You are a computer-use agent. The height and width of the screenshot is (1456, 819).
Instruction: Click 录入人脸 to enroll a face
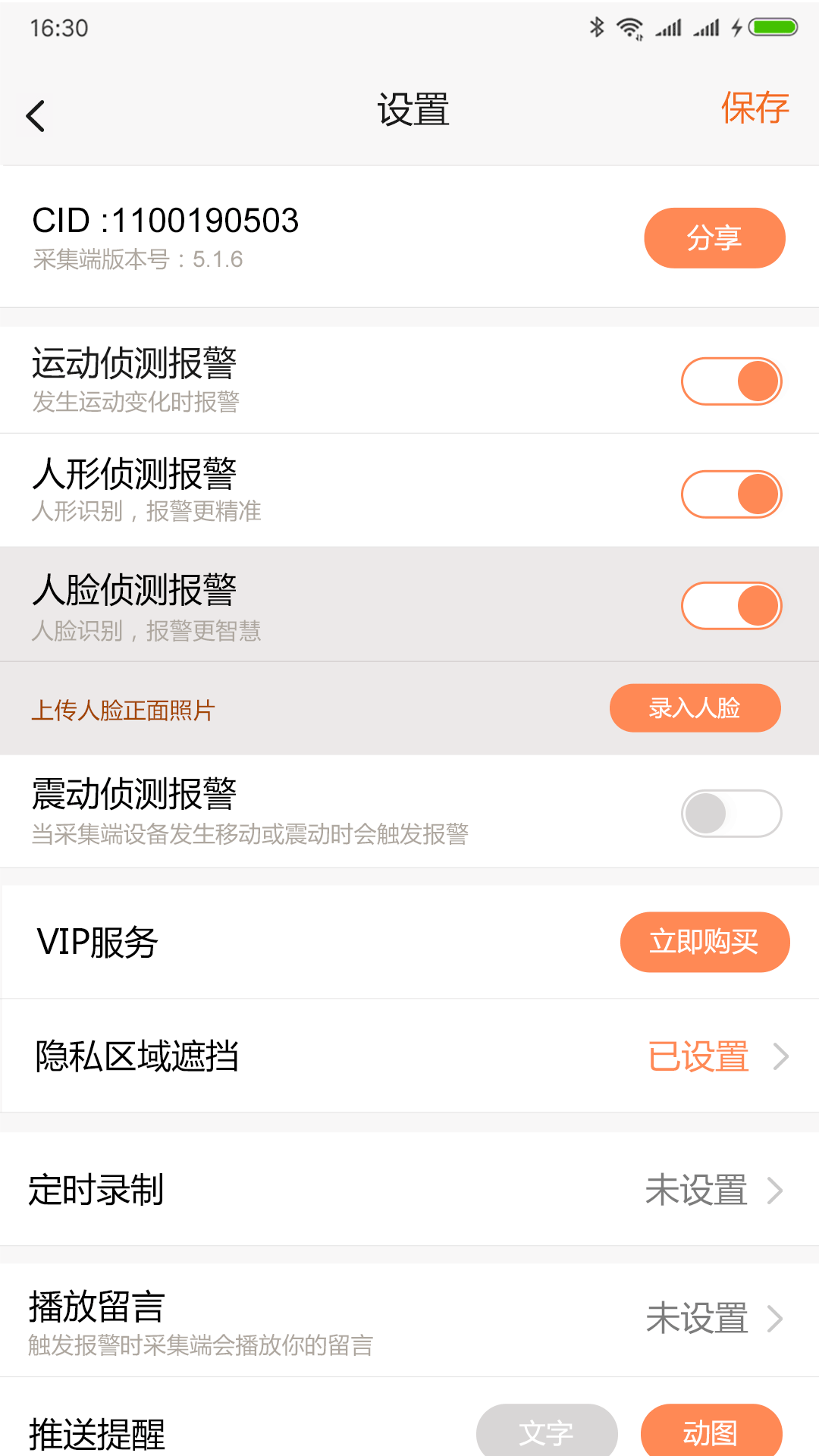pos(695,708)
